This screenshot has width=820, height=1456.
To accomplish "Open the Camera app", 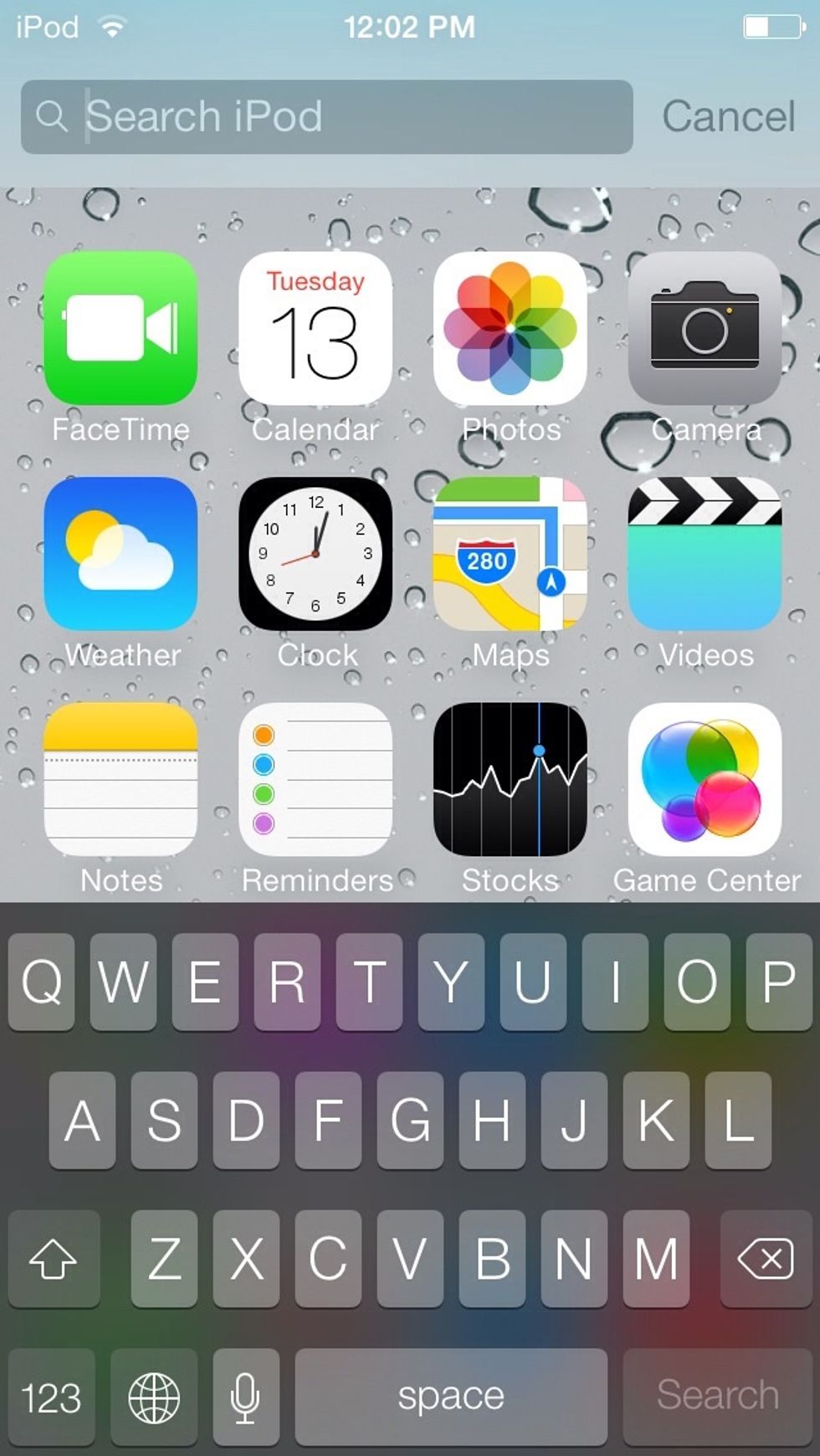I will click(705, 329).
